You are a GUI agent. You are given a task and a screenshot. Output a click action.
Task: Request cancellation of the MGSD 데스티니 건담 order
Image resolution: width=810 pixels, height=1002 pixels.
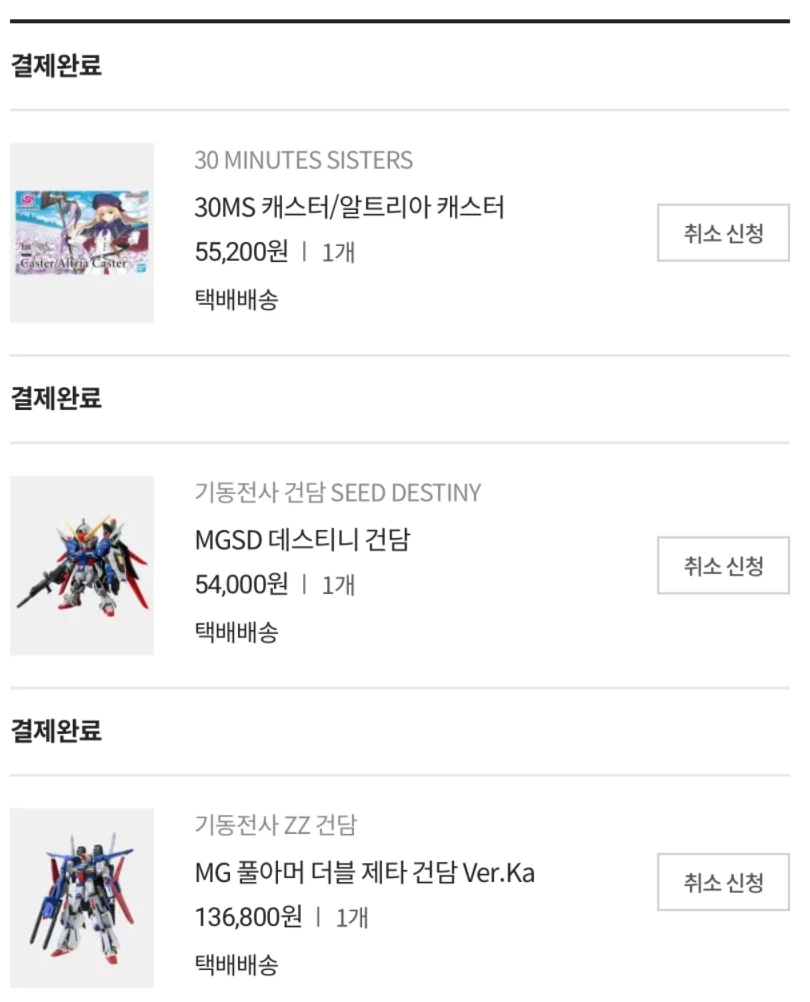(722, 567)
